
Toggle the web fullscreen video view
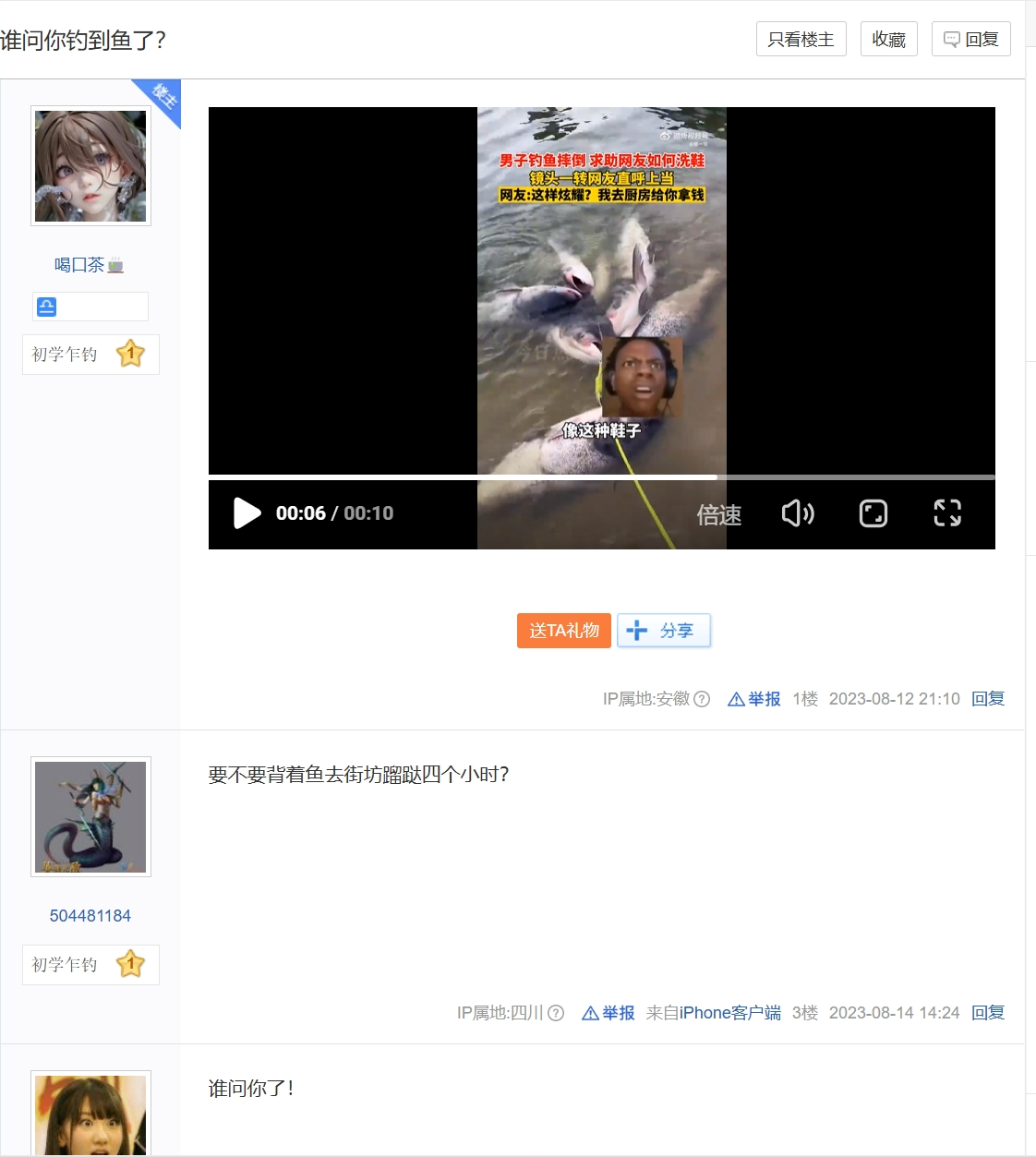click(x=873, y=513)
